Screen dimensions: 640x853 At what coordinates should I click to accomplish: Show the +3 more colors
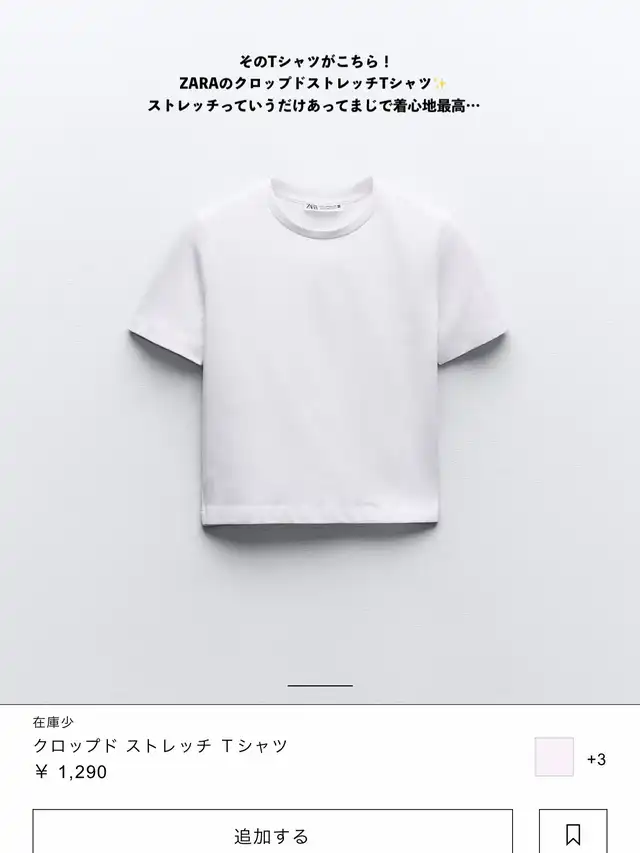(x=596, y=759)
